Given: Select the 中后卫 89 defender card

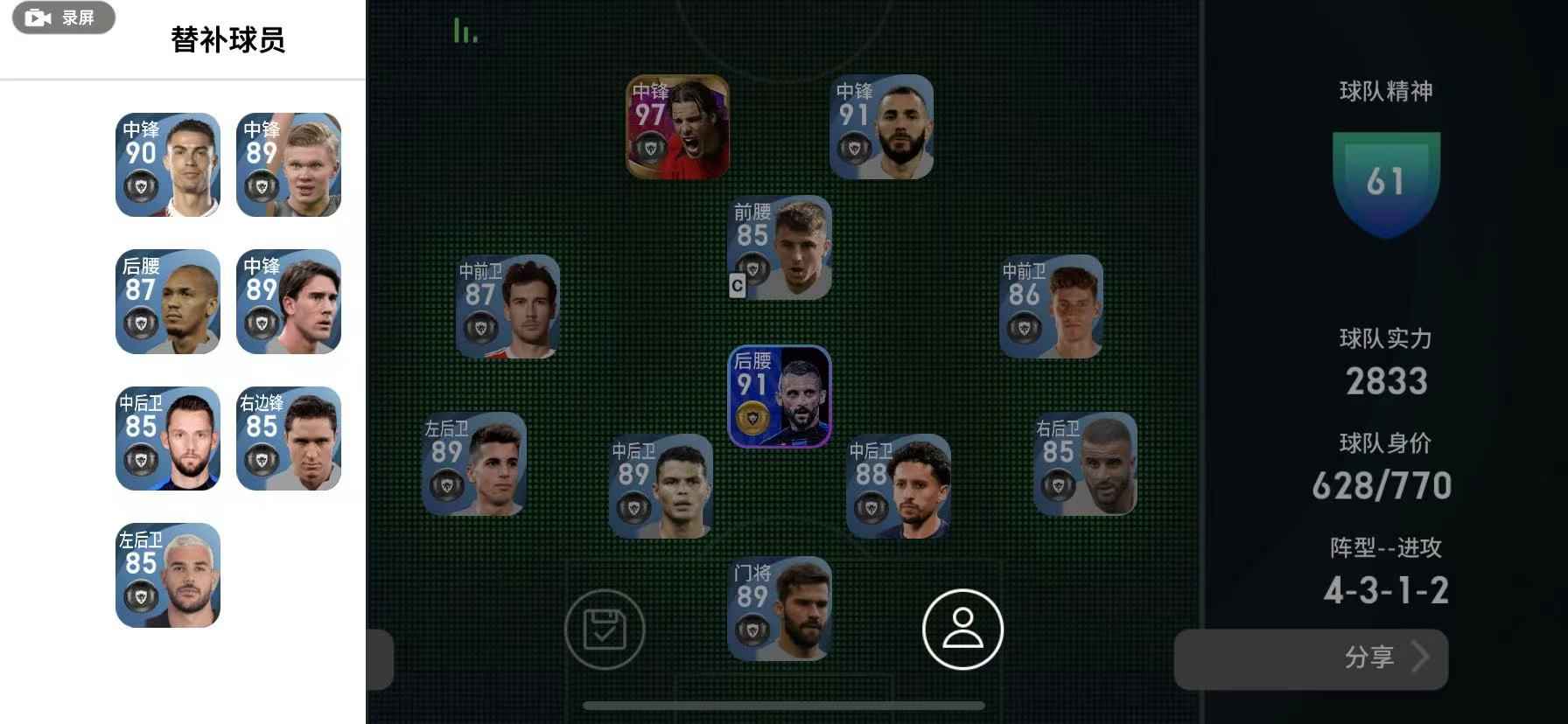Looking at the screenshot, I should pos(661,485).
